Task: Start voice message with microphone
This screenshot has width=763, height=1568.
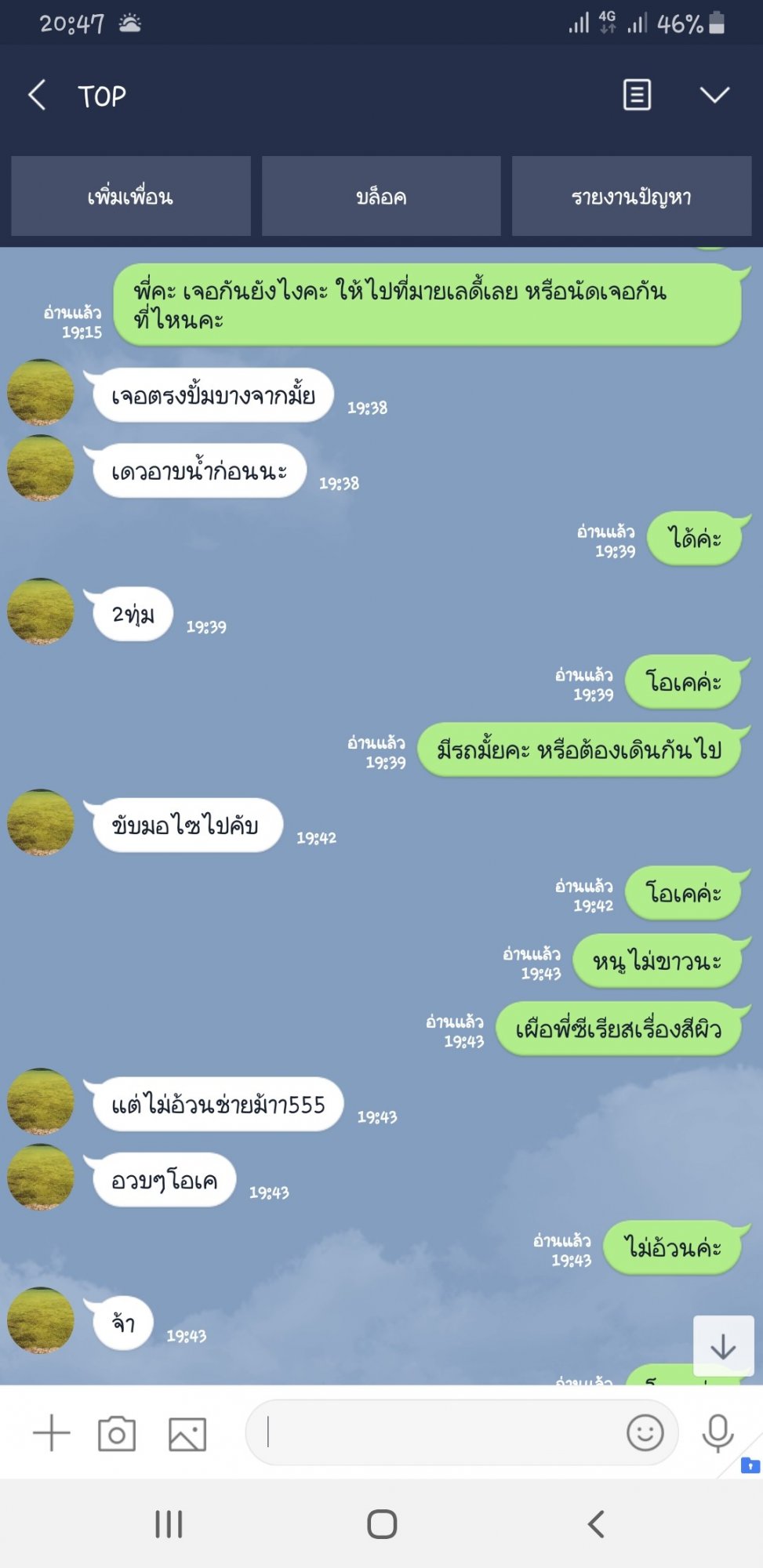Action: pos(718,1433)
